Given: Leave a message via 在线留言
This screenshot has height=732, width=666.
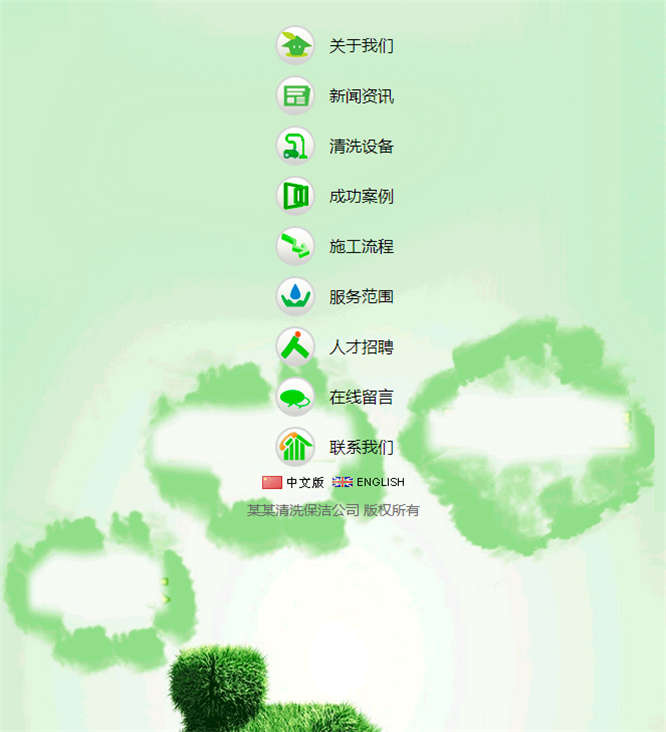Looking at the screenshot, I should coord(361,397).
